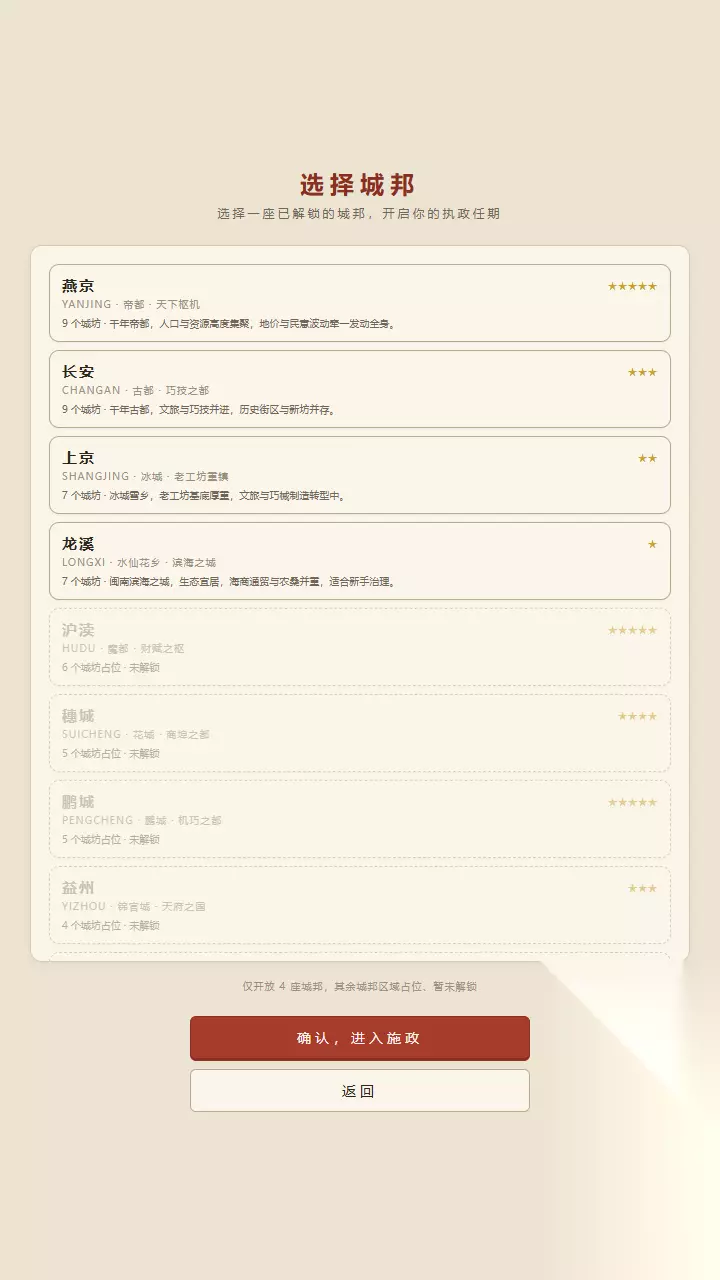Viewport: 720px width, 1280px height.
Task: Select the 龙溪 city card
Action: [360, 561]
